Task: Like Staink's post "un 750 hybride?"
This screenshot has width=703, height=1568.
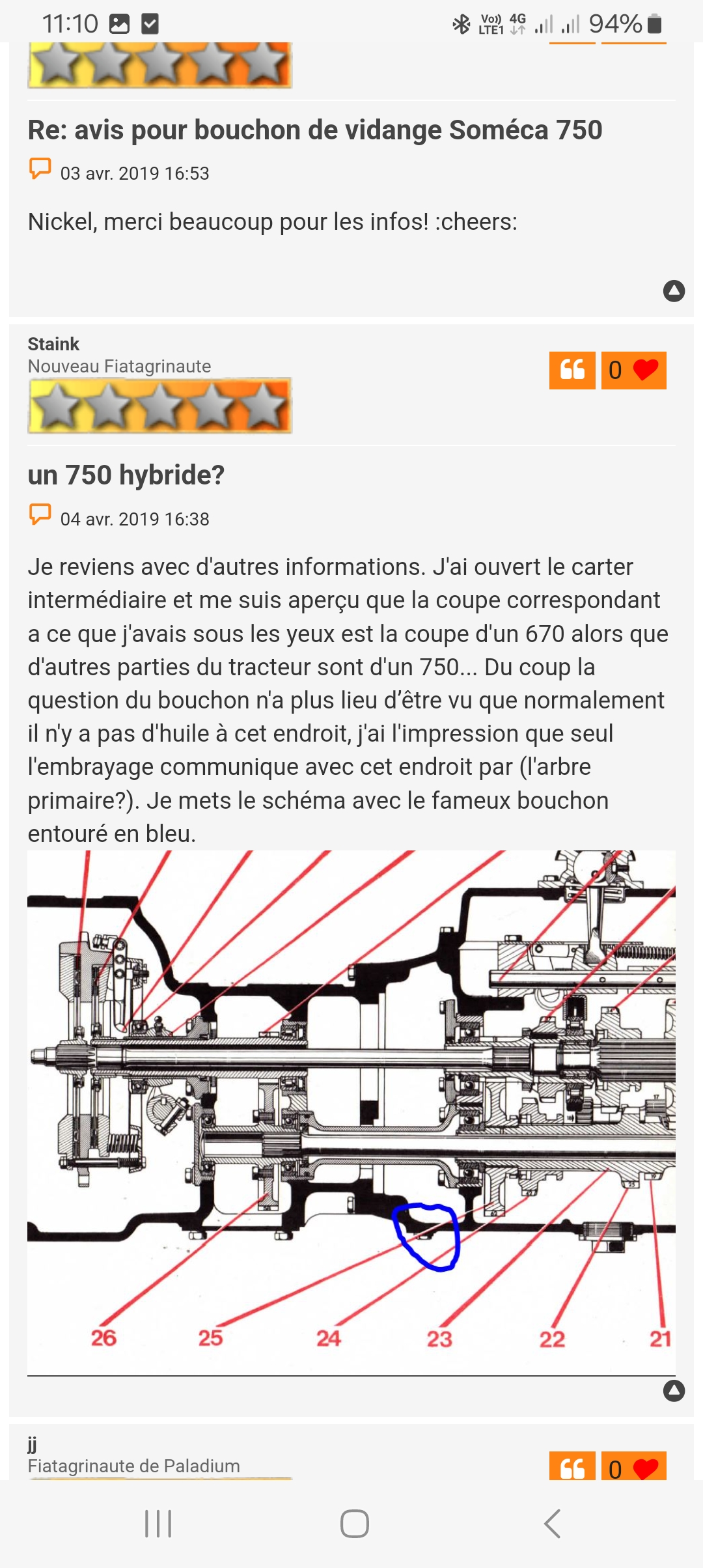Action: (634, 370)
